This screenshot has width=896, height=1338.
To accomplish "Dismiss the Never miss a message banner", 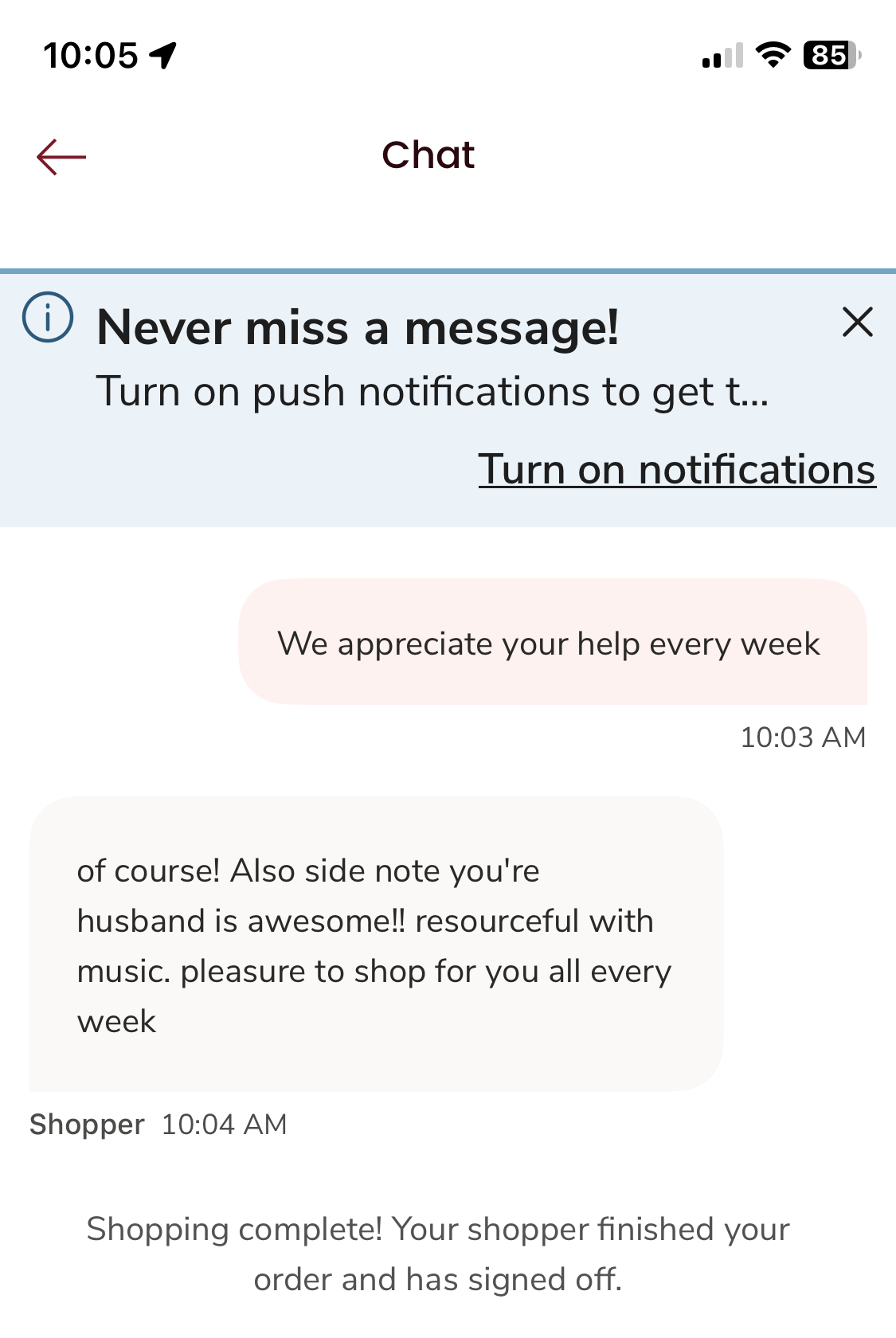I will pos(857,322).
